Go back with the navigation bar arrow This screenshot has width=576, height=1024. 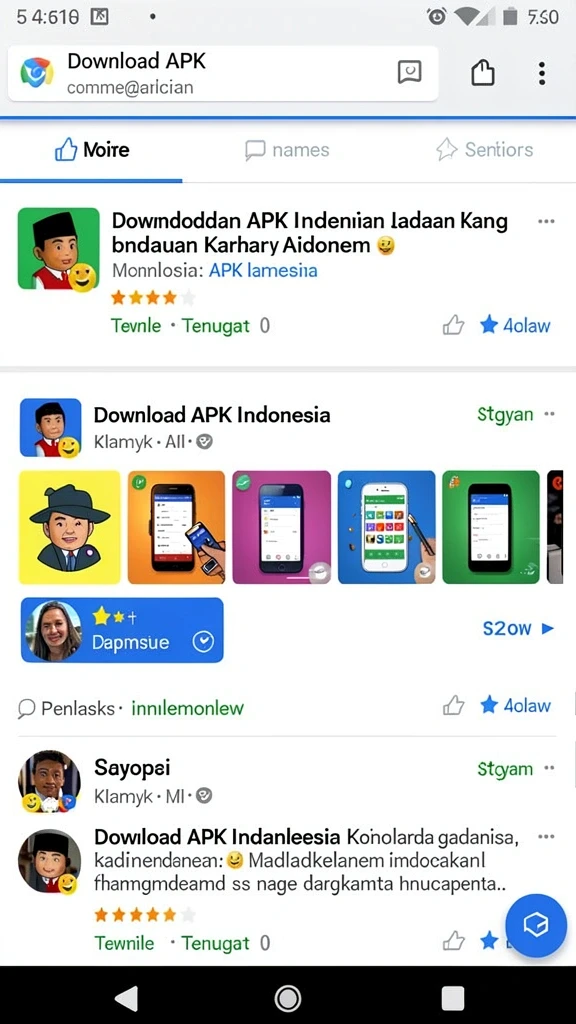click(x=127, y=998)
